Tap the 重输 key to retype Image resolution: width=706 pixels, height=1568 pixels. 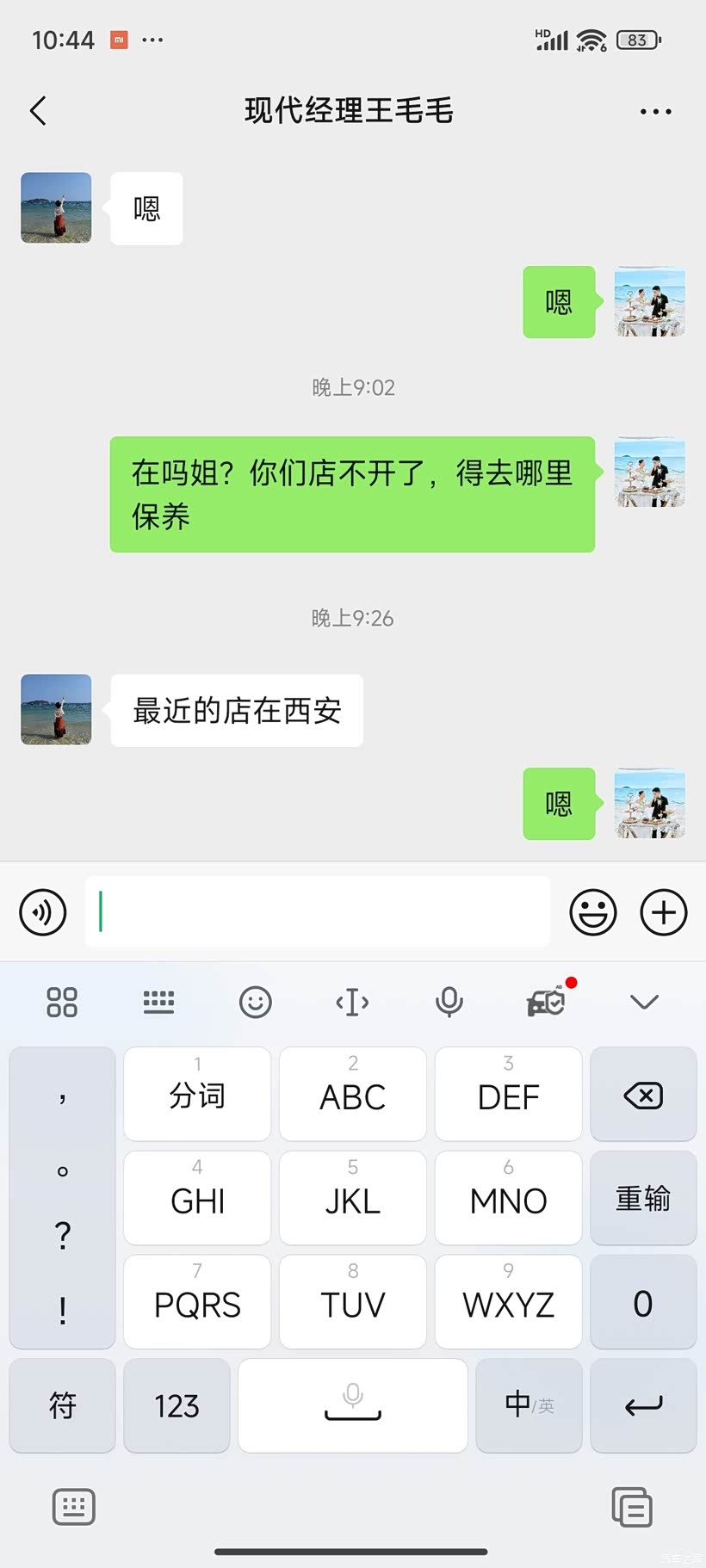pos(643,1199)
